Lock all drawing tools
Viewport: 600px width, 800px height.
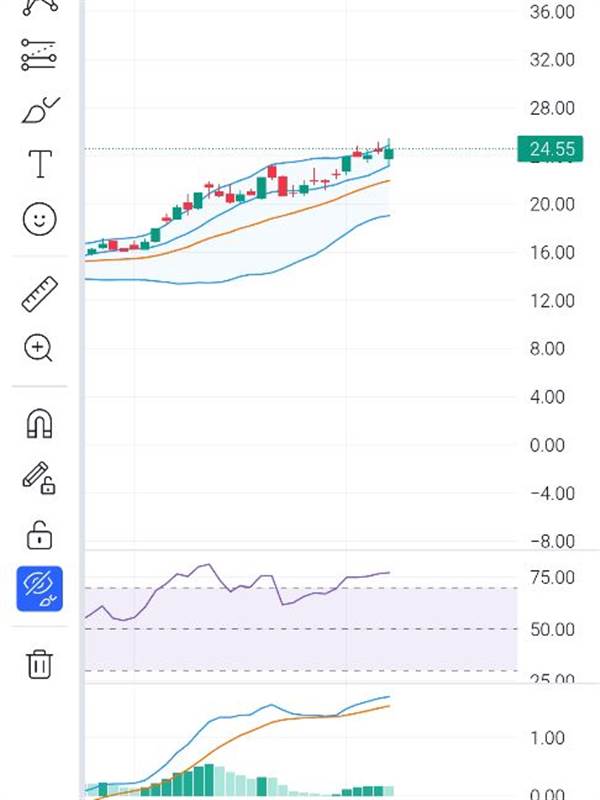coord(39,534)
